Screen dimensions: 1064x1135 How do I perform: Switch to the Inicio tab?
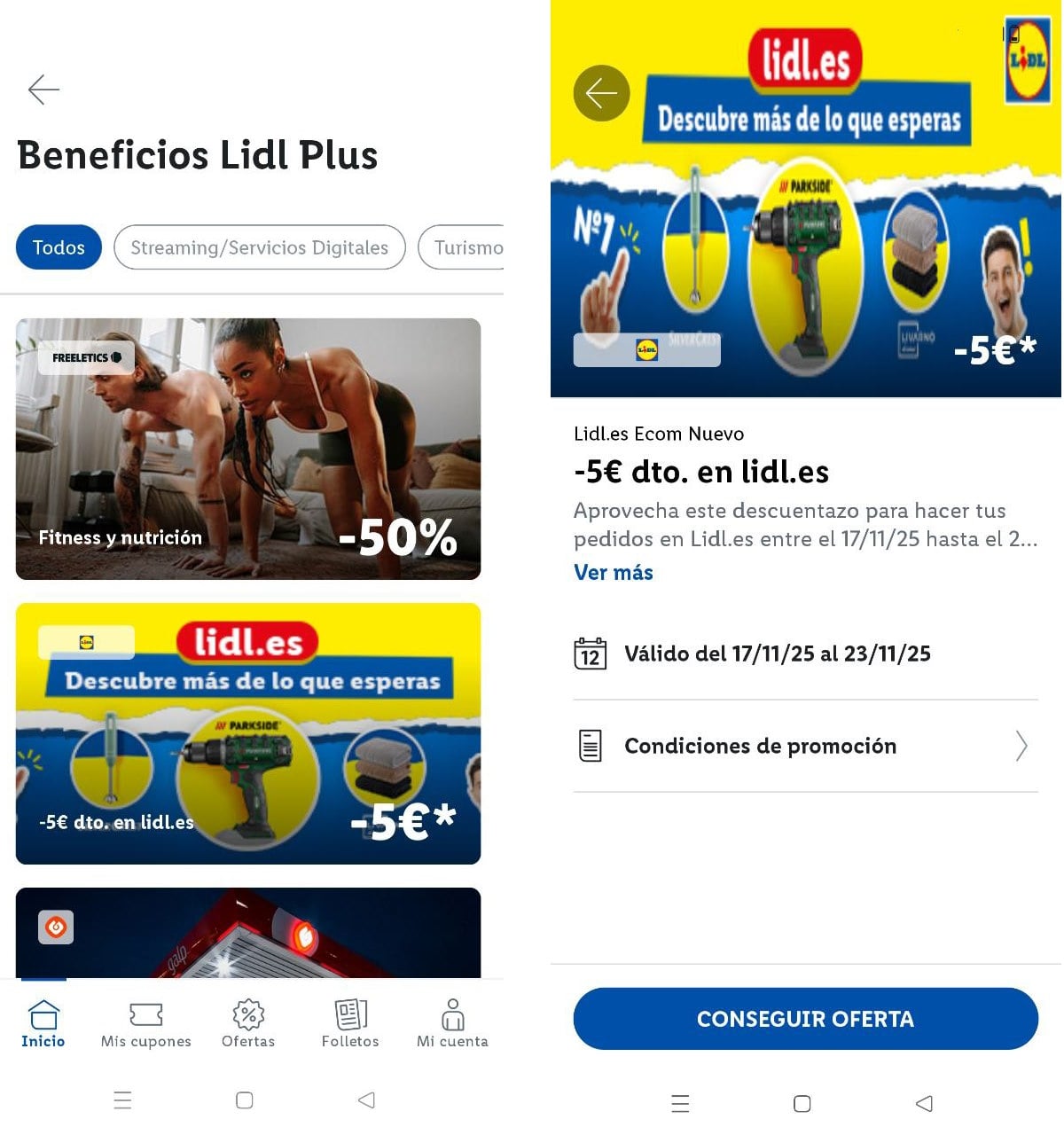[43, 1023]
